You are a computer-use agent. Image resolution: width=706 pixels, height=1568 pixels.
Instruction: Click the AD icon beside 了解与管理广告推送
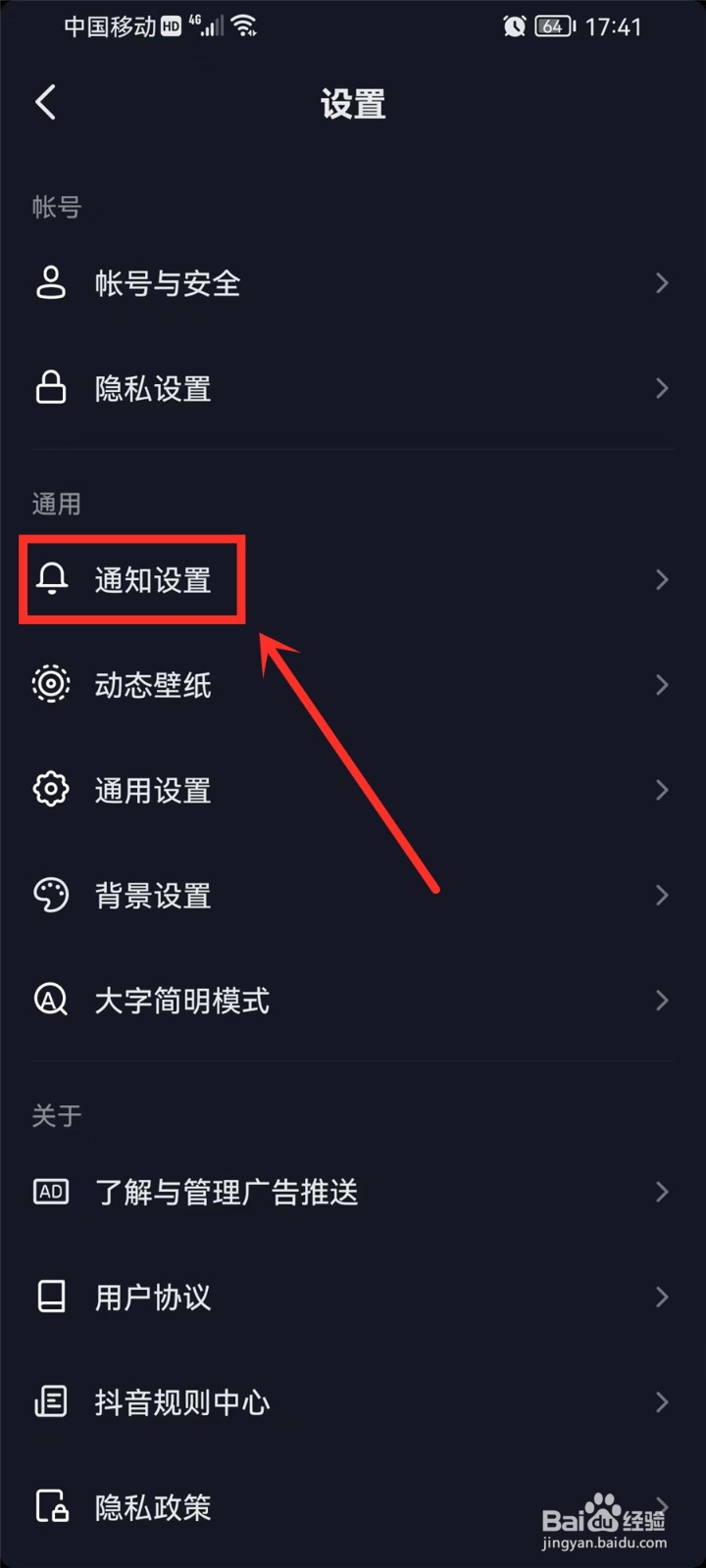coord(51,1192)
